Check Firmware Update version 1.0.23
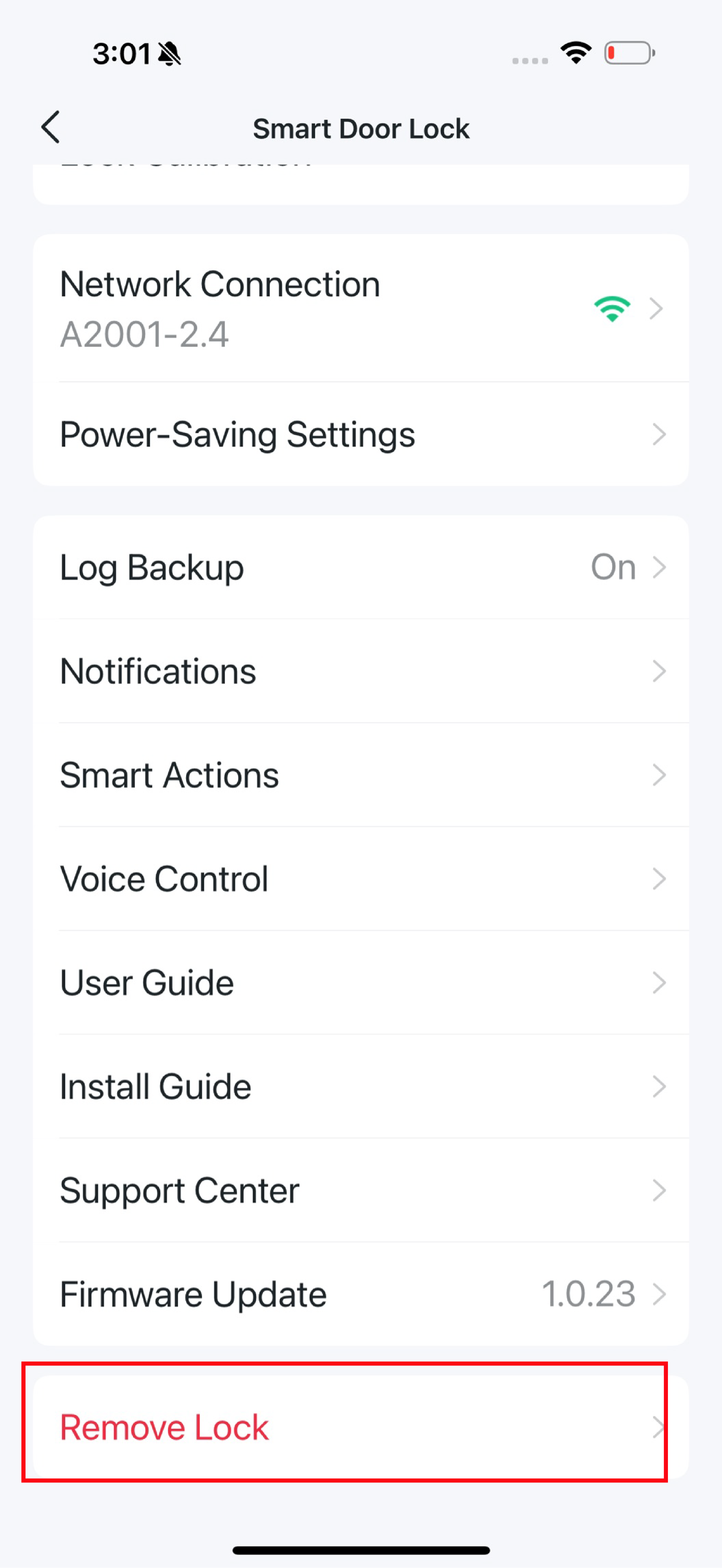Screen dimensions: 722x1568 click(x=360, y=1294)
